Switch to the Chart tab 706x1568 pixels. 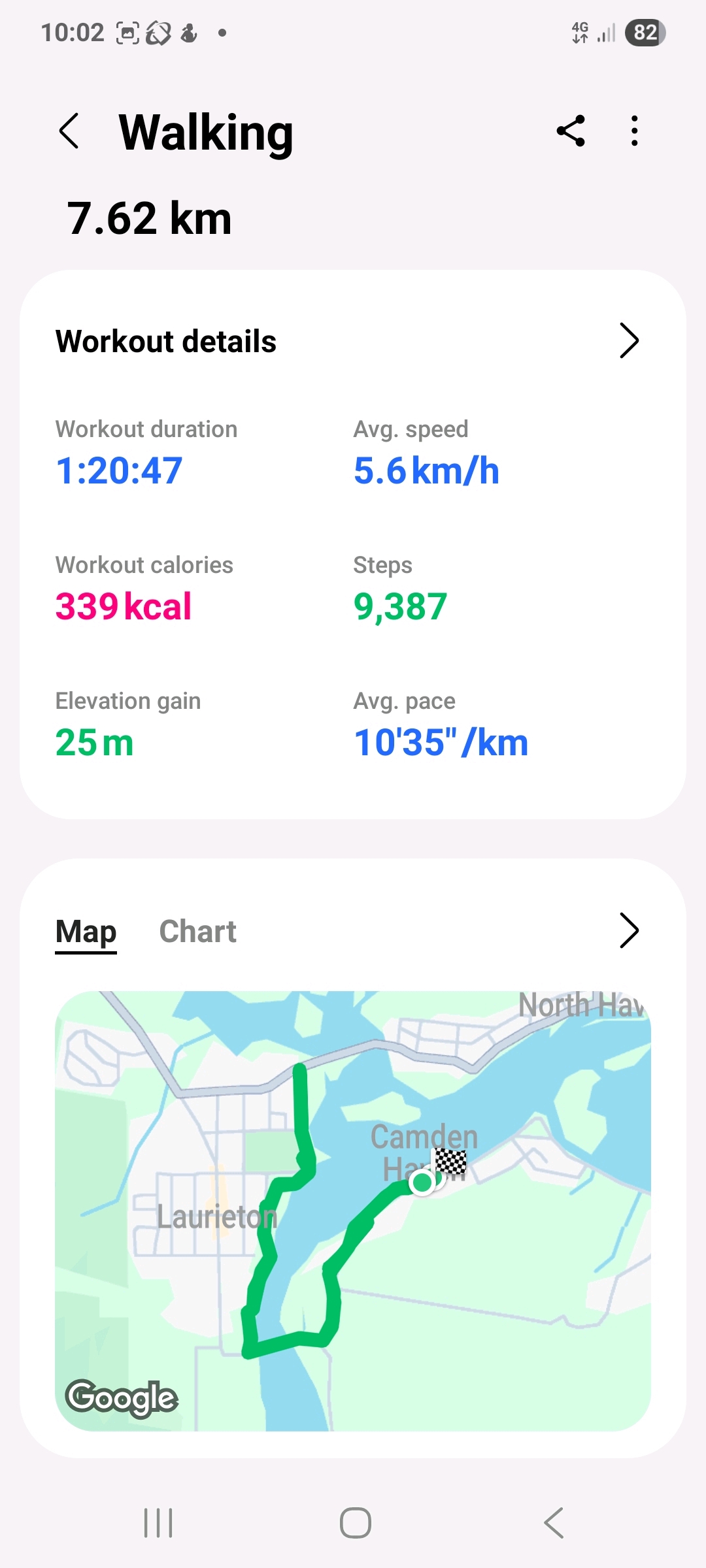point(197,931)
